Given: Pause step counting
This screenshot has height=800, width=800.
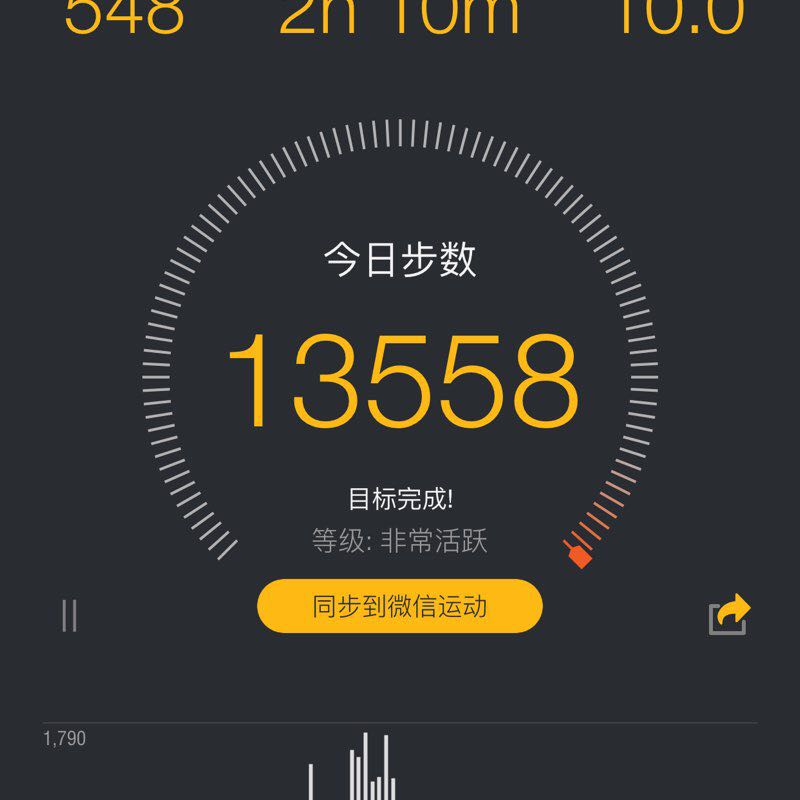Looking at the screenshot, I should point(69,615).
